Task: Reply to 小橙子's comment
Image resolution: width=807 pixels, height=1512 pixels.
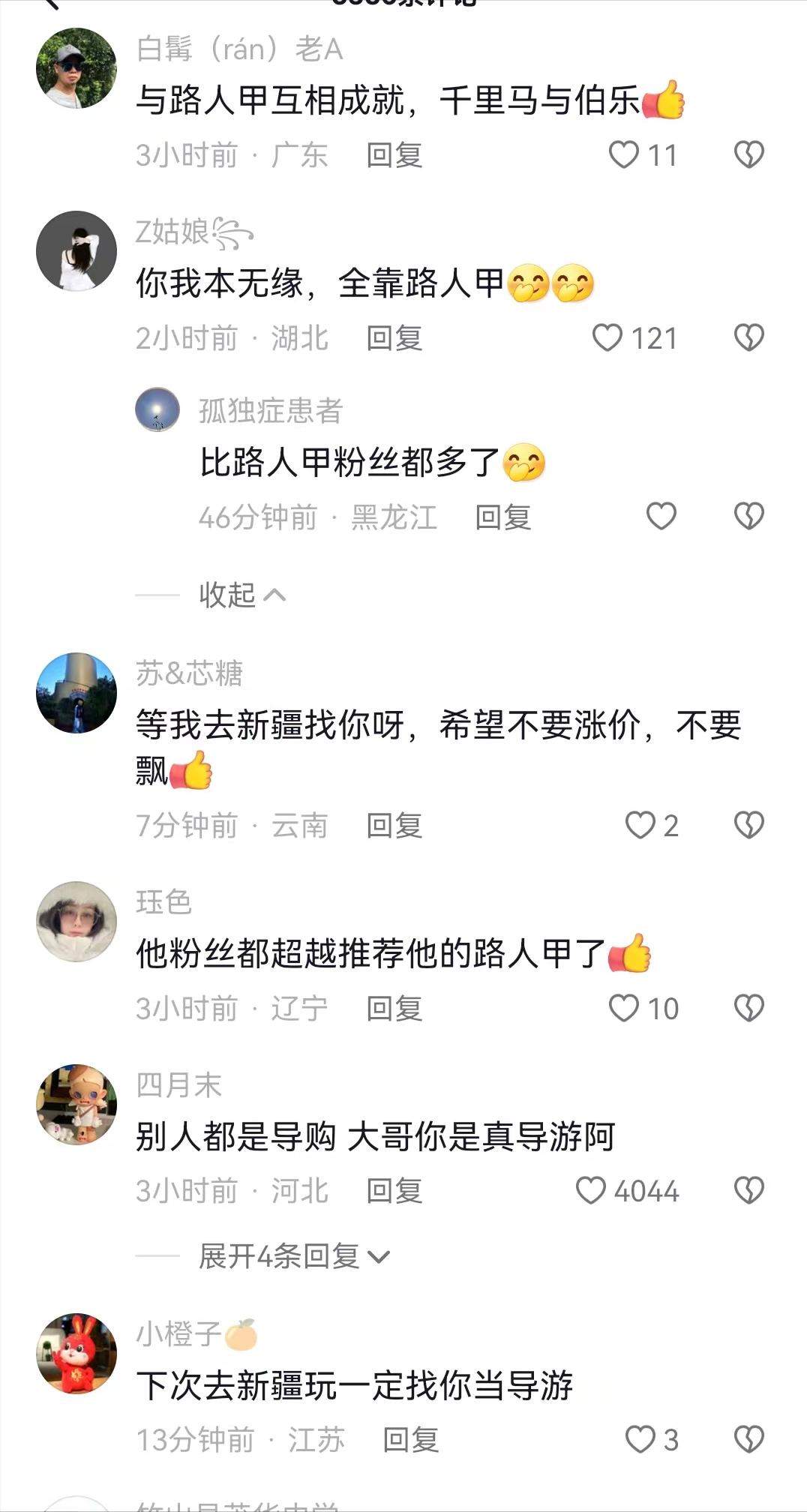Action: pos(410,1439)
